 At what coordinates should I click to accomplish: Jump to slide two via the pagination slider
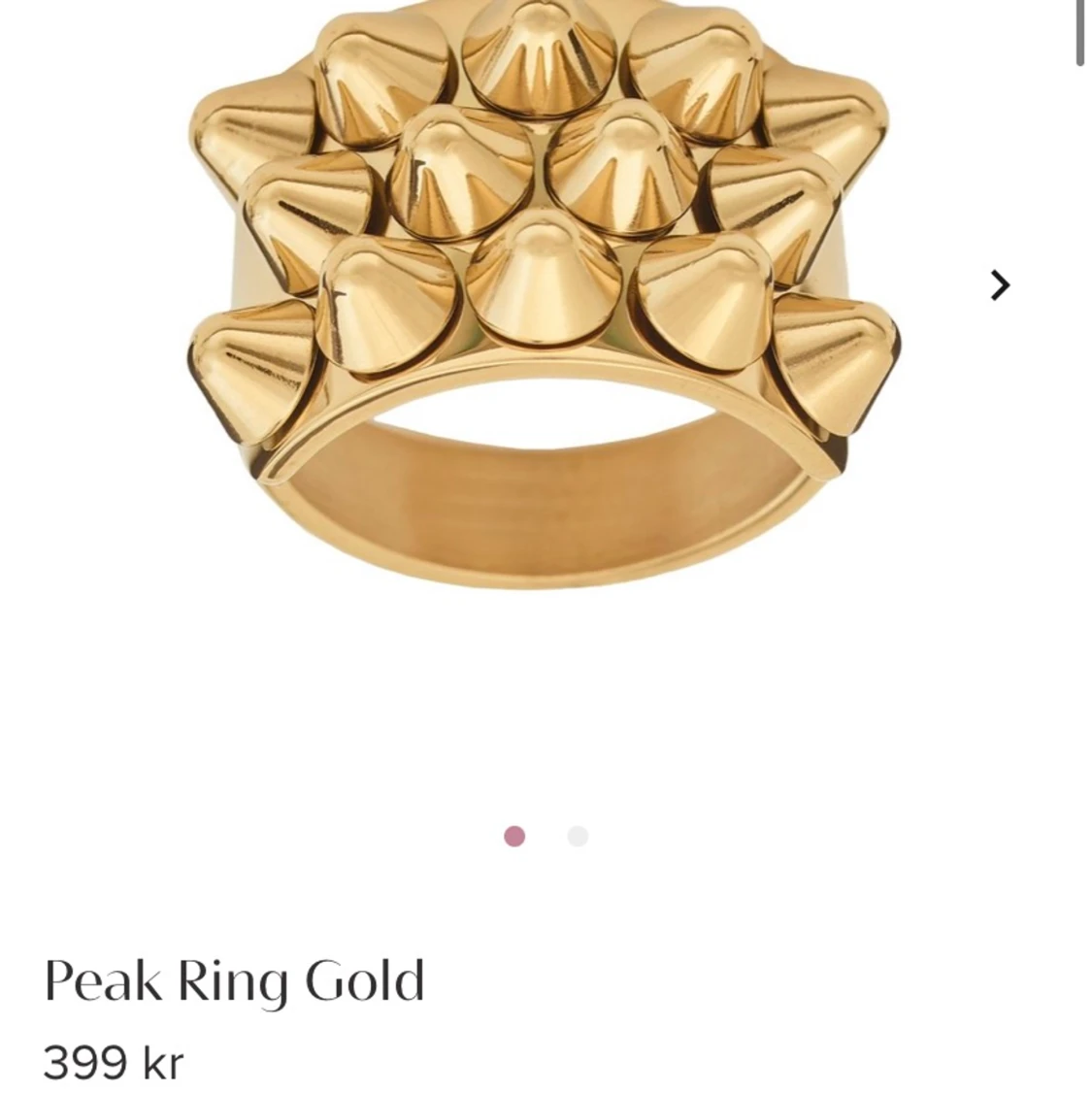[x=577, y=834]
